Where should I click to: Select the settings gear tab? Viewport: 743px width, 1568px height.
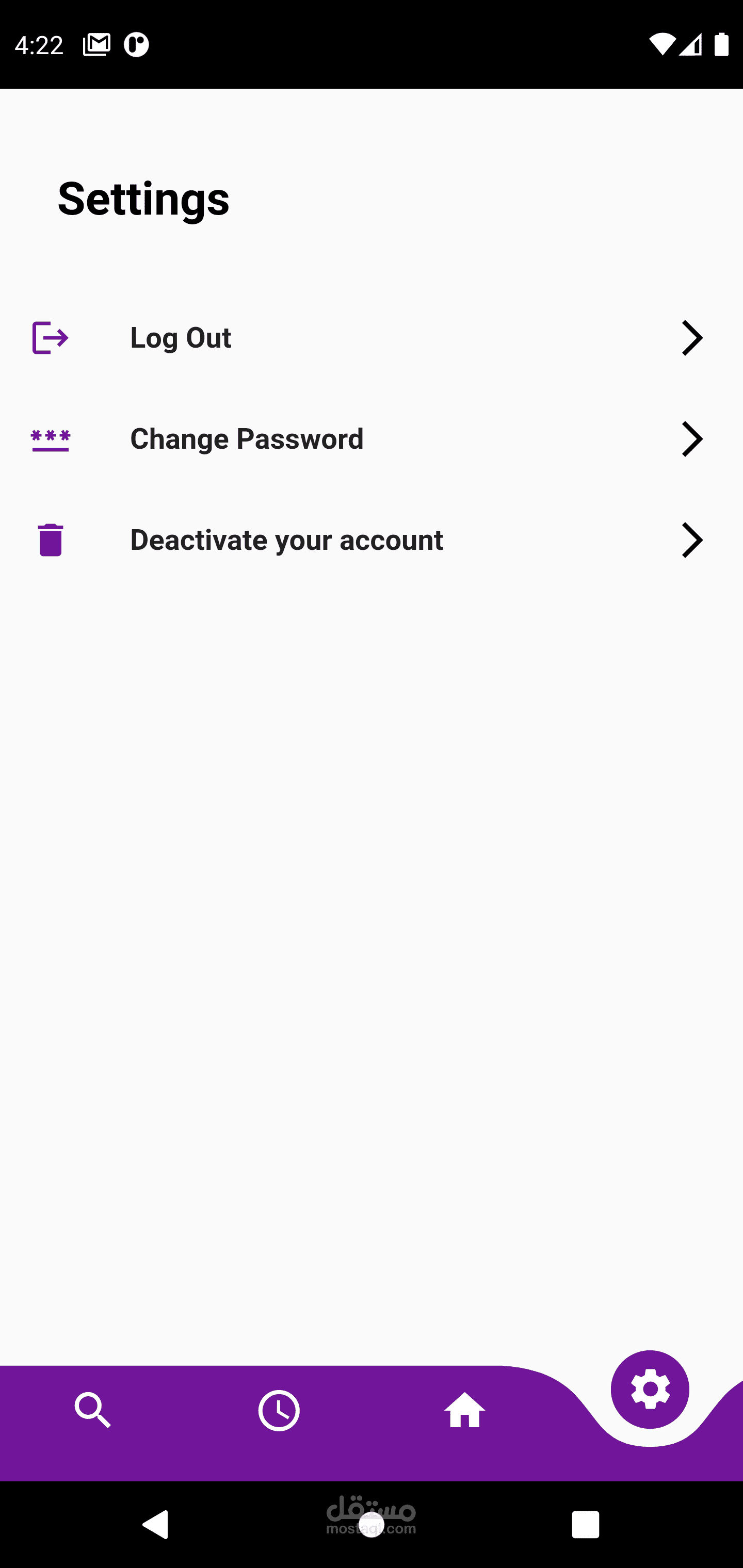[650, 1390]
